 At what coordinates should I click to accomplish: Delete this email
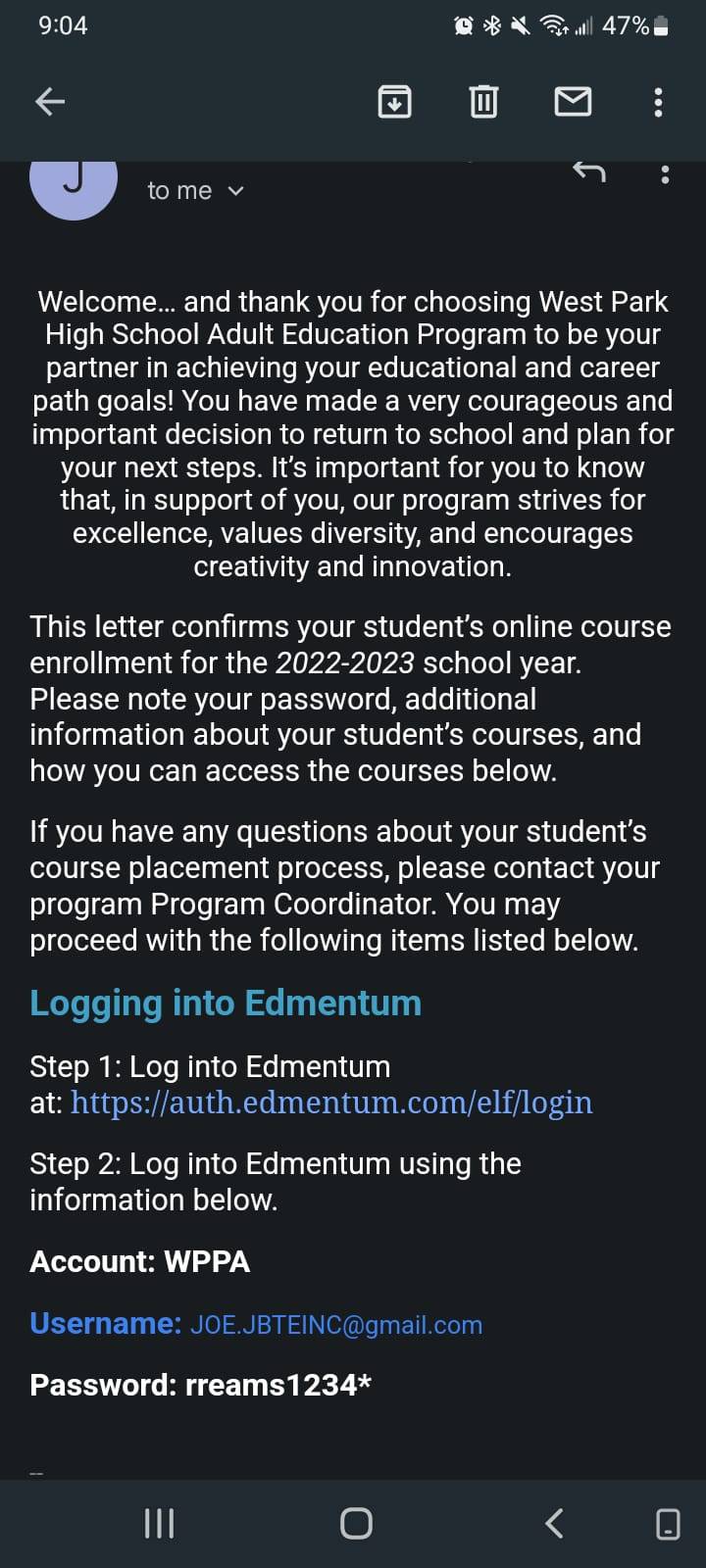(483, 101)
